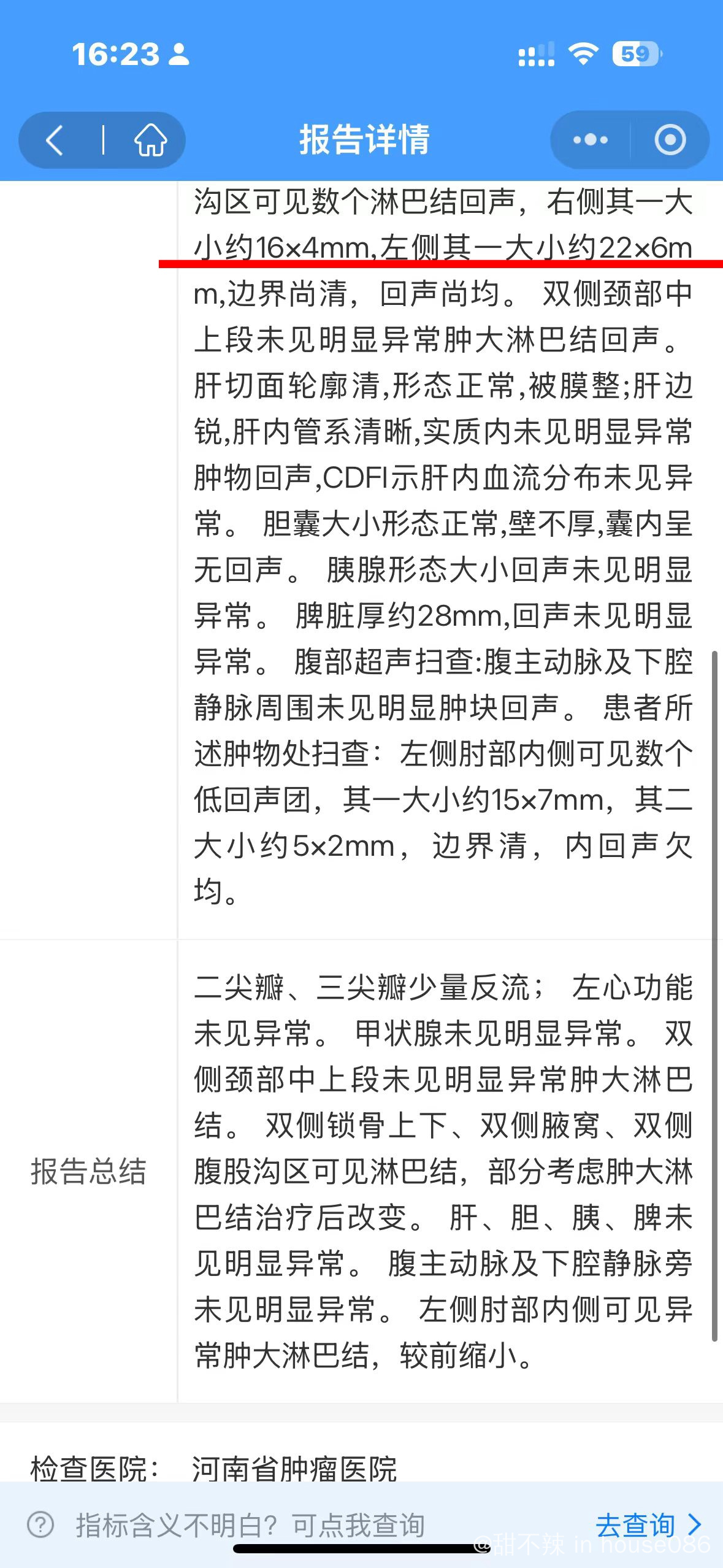Open the three-dot more menu
The image size is (723, 1568).
click(x=590, y=140)
